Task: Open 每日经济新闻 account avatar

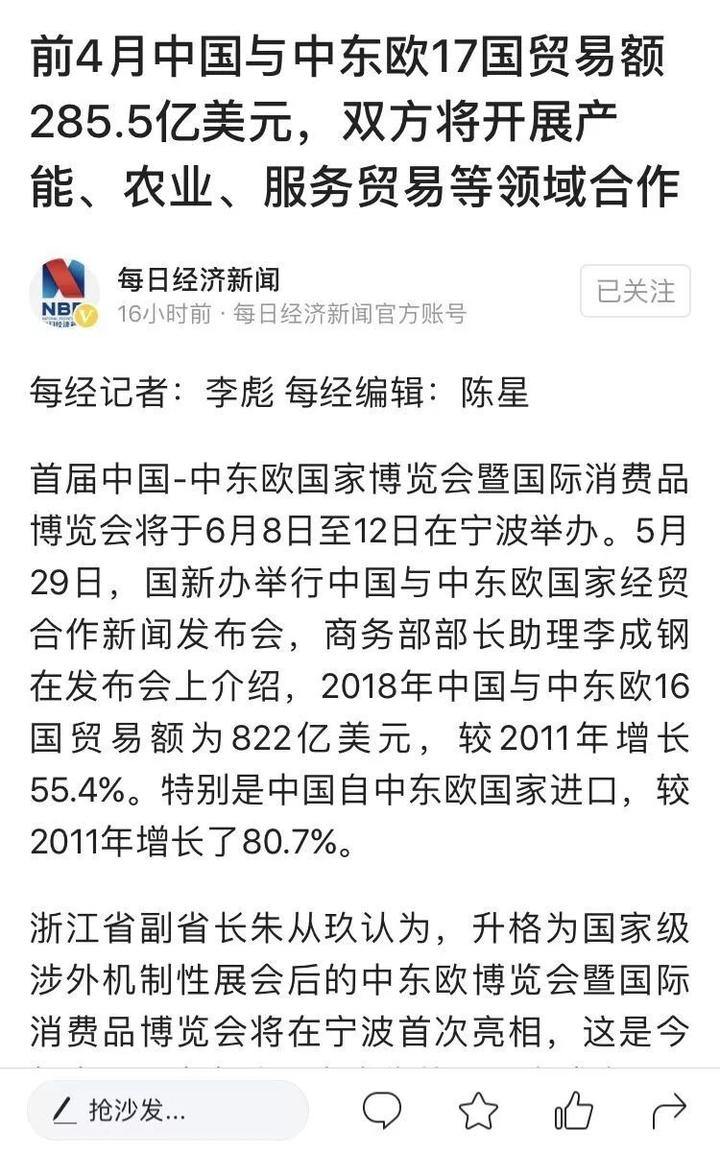Action: click(64, 294)
